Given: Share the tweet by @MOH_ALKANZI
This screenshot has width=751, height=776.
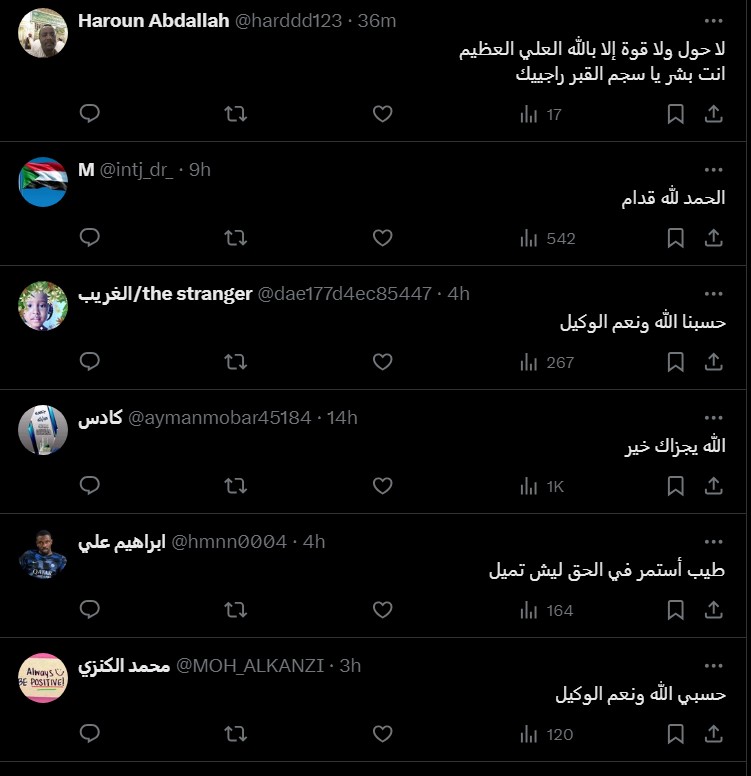Looking at the screenshot, I should click(714, 734).
